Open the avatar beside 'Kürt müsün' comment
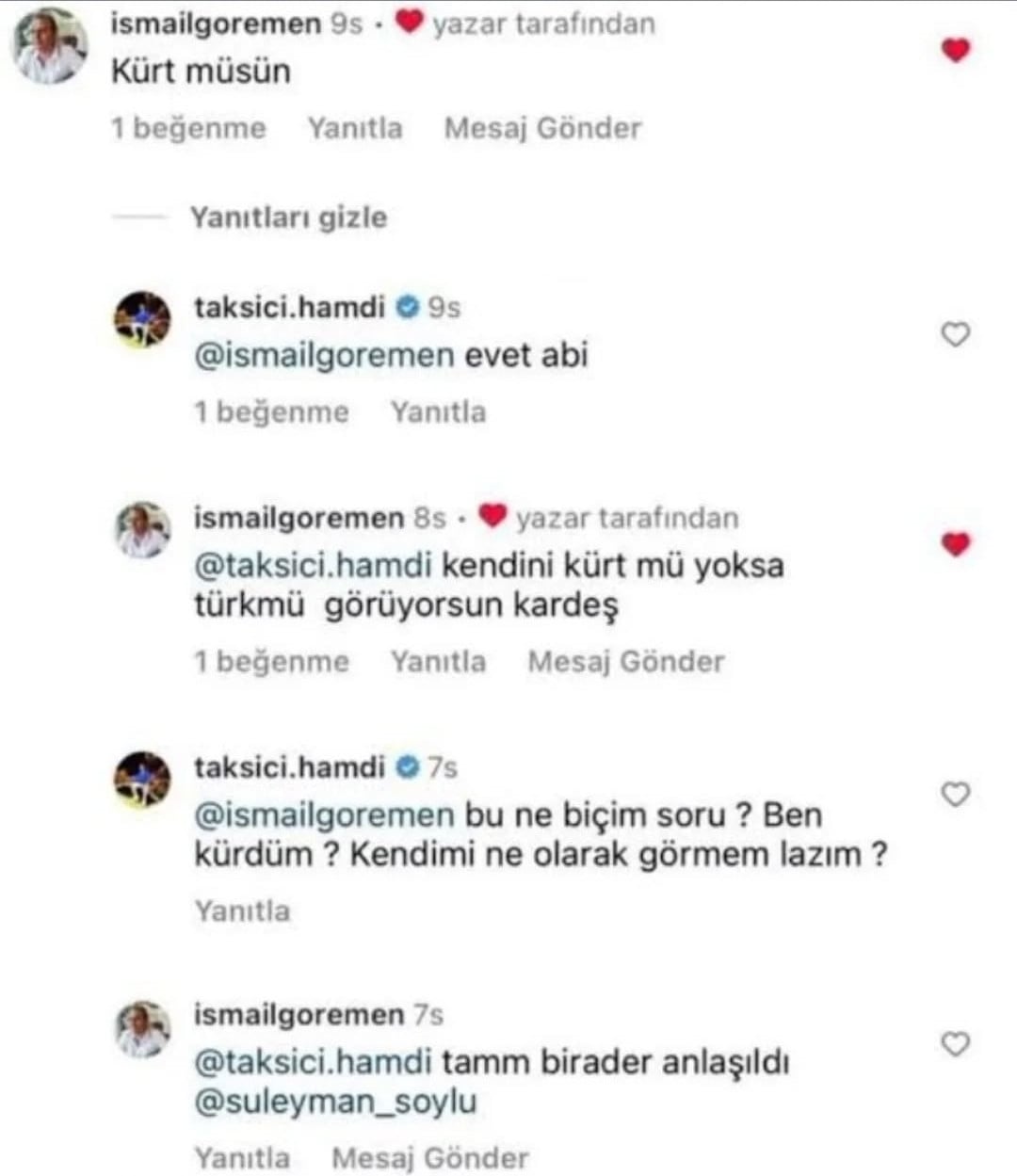The width and height of the screenshot is (1017, 1176). pyautogui.click(x=48, y=46)
